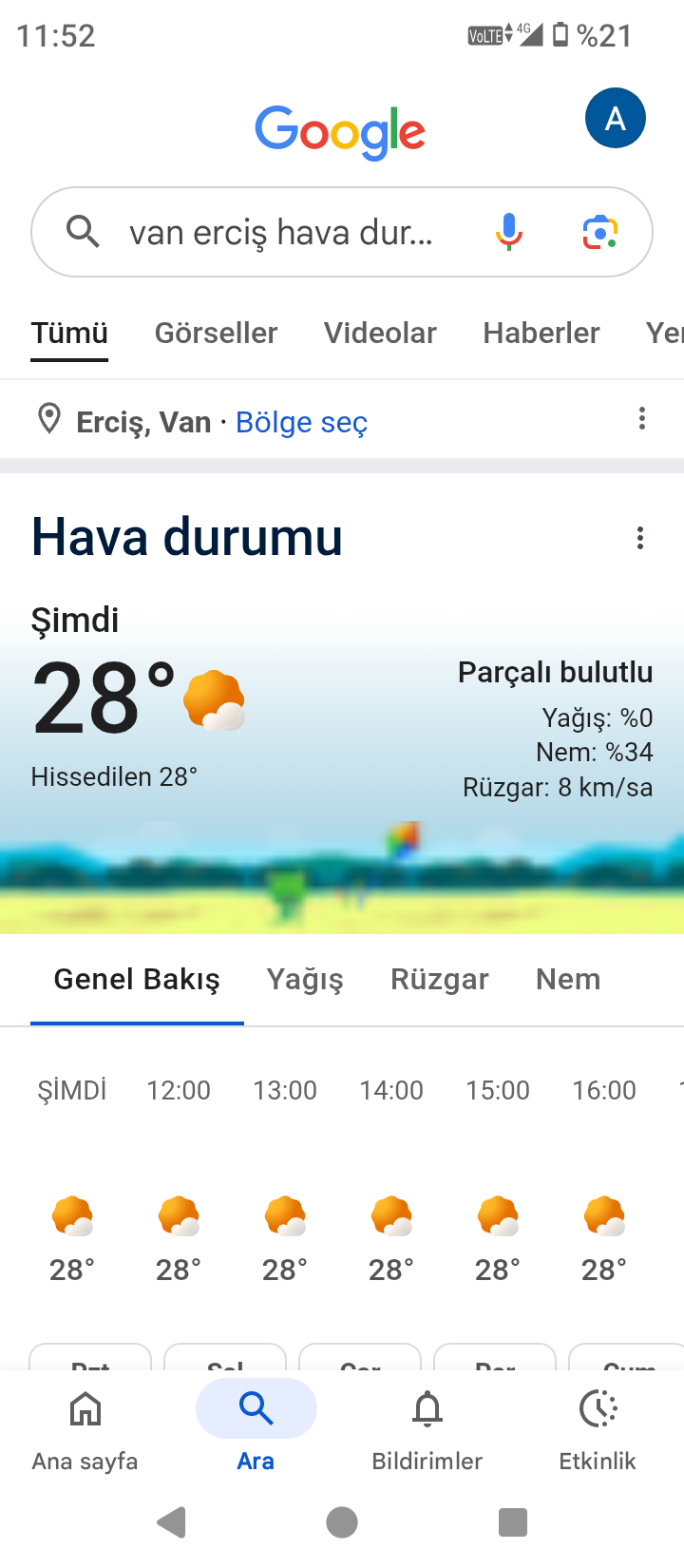Image resolution: width=684 pixels, height=1568 pixels.
Task: Go back with system back button
Action: [x=172, y=1522]
